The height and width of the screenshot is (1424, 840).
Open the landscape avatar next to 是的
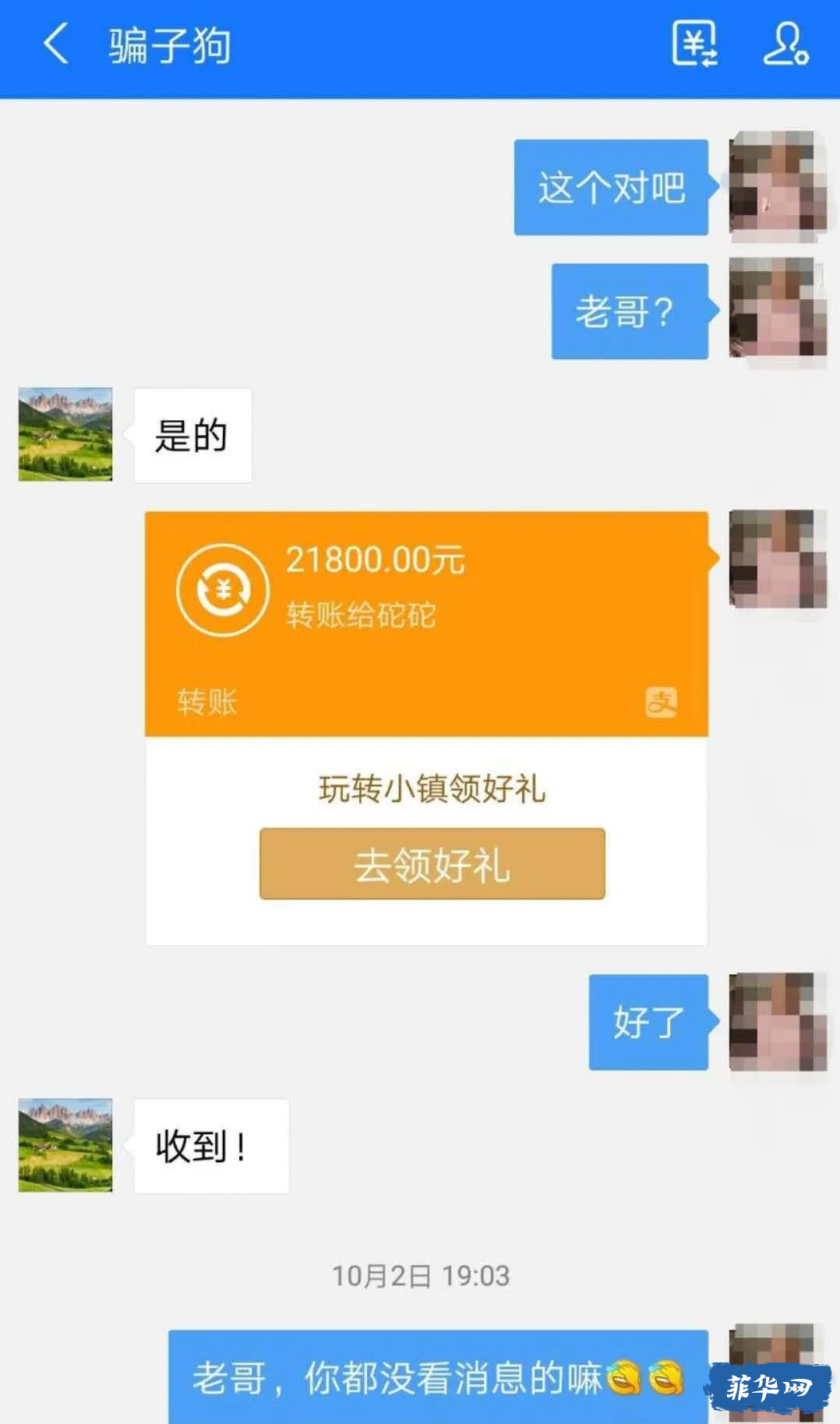coord(65,434)
